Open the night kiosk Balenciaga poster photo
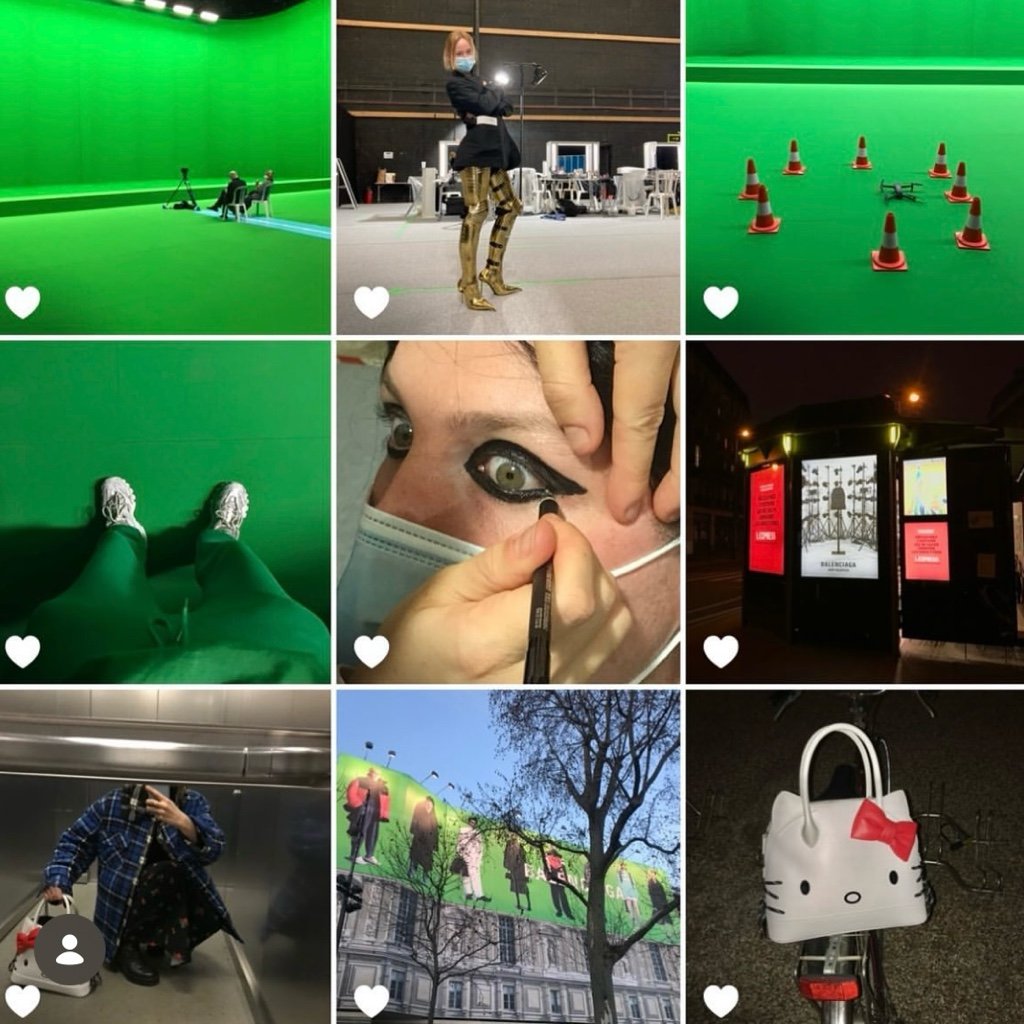Image resolution: width=1024 pixels, height=1024 pixels. [855, 512]
